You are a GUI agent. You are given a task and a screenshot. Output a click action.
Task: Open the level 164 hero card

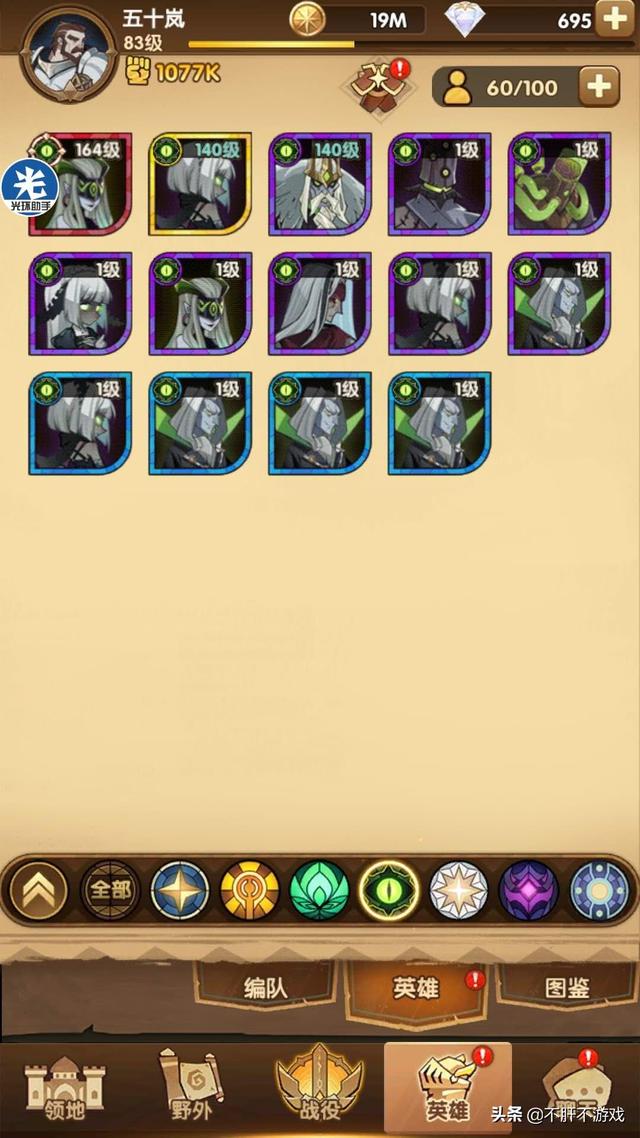click(80, 184)
